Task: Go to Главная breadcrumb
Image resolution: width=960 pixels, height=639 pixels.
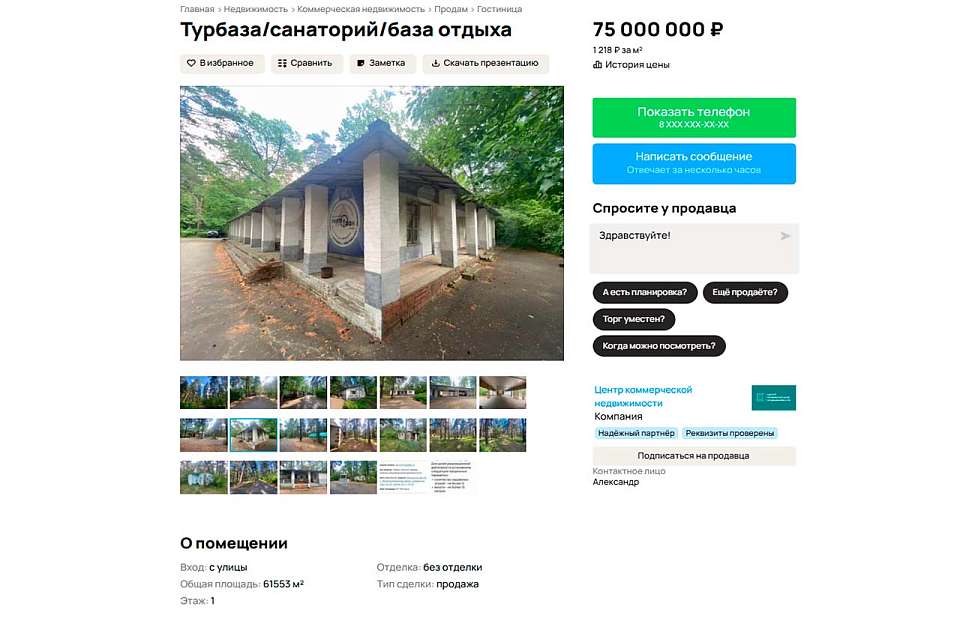Action: (x=196, y=9)
